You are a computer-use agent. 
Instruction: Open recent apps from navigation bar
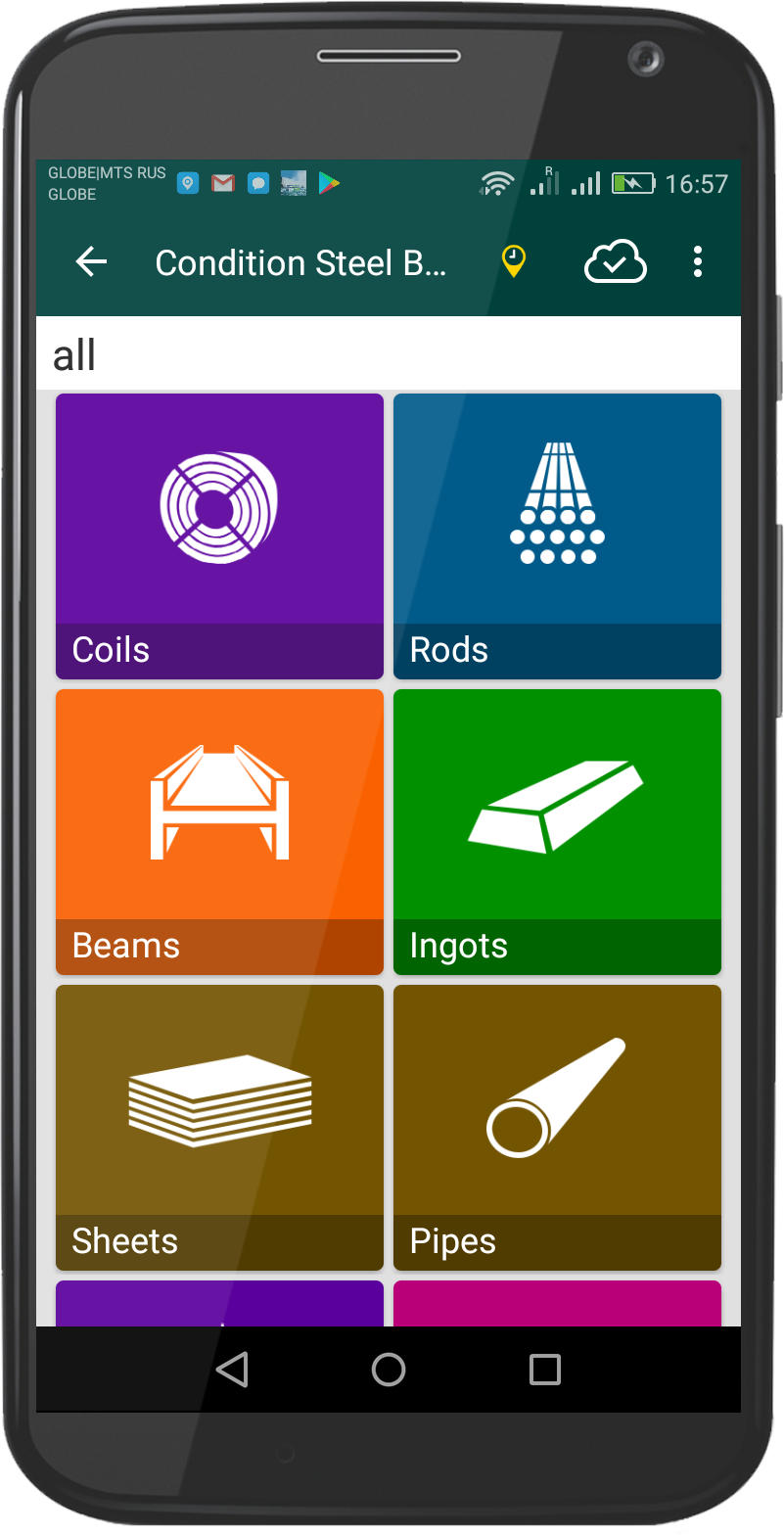coord(544,1370)
